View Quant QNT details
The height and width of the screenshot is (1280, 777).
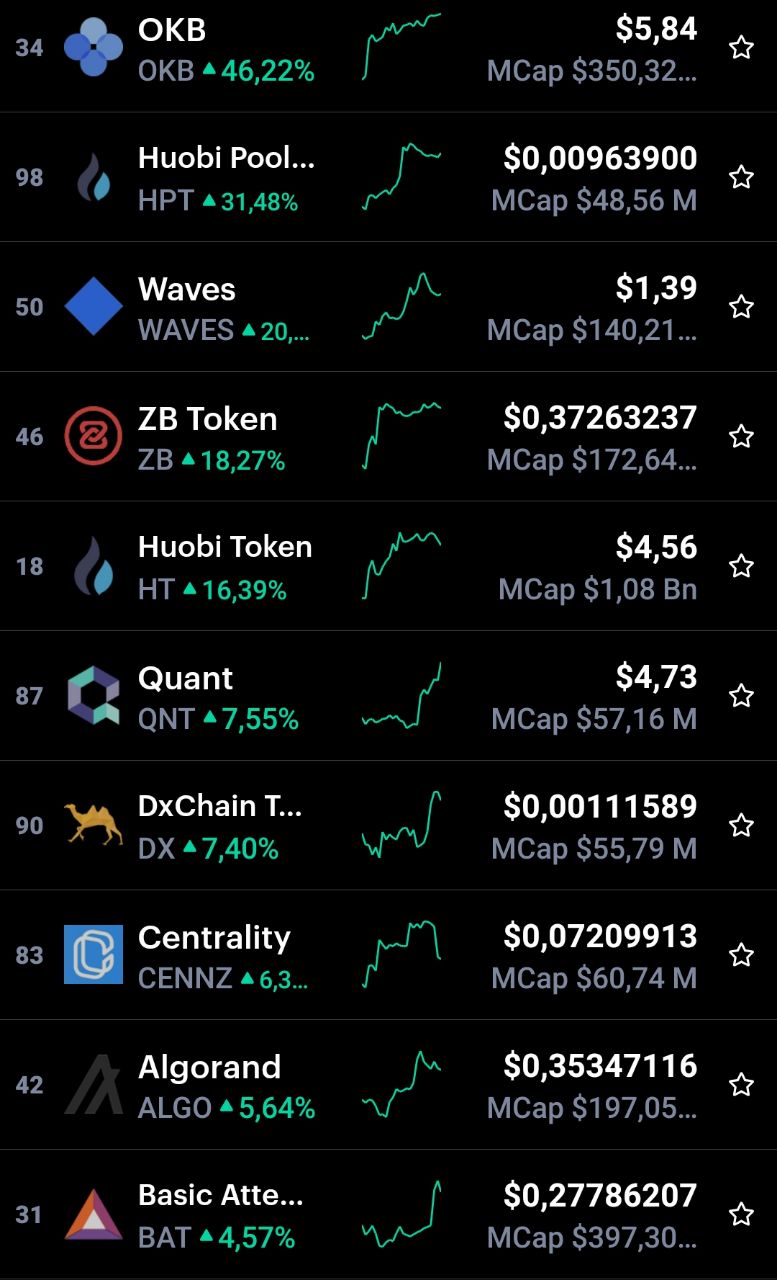tap(388, 696)
